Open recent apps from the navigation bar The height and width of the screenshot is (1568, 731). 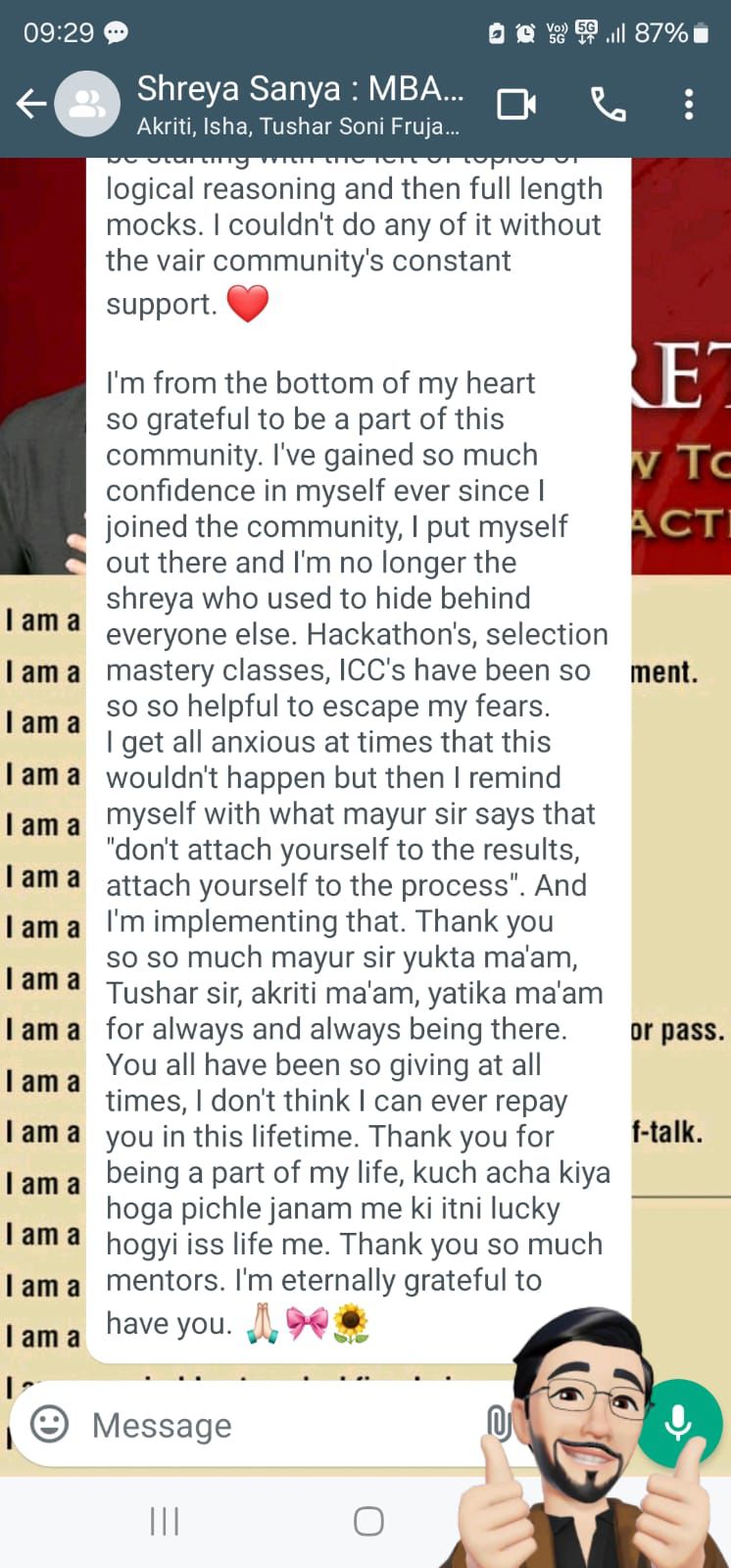pyautogui.click(x=164, y=1521)
